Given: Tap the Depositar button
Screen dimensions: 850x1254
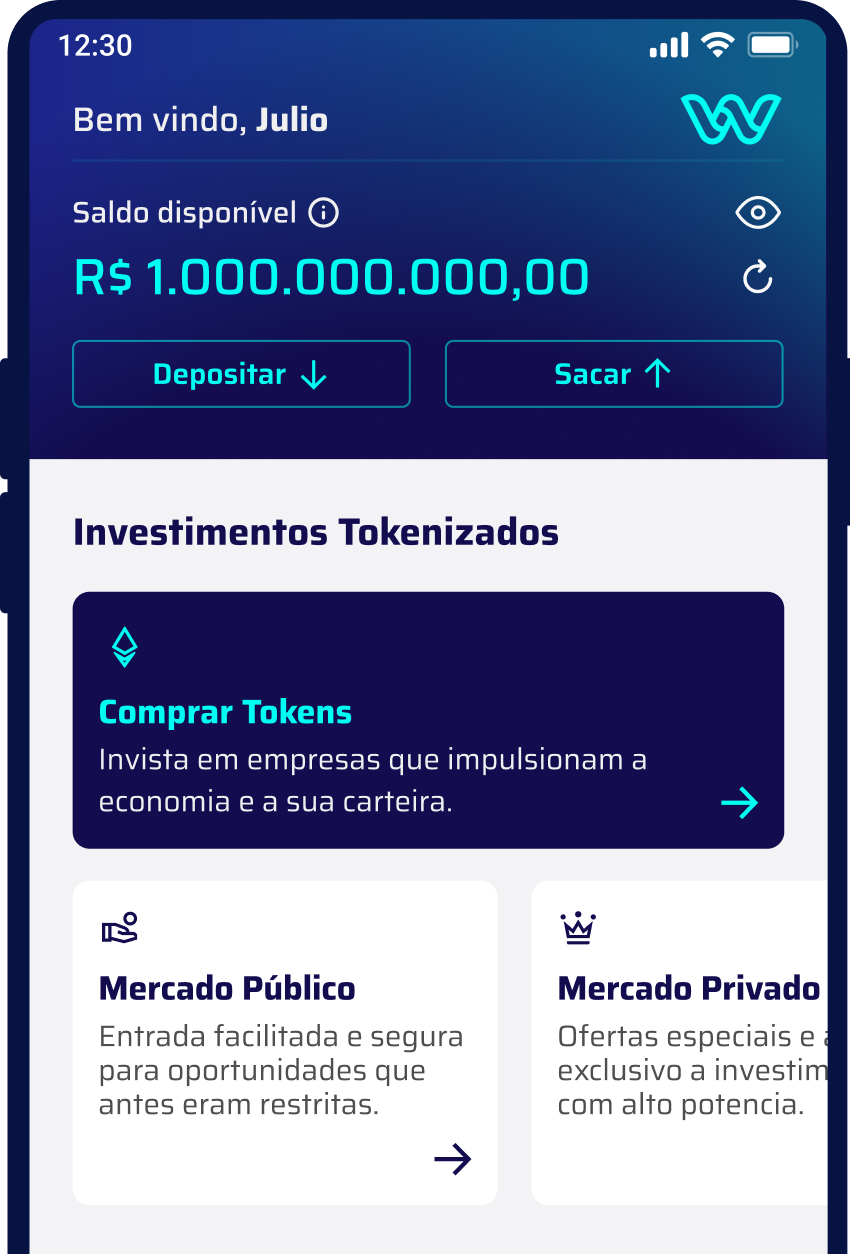Looking at the screenshot, I should click(241, 374).
